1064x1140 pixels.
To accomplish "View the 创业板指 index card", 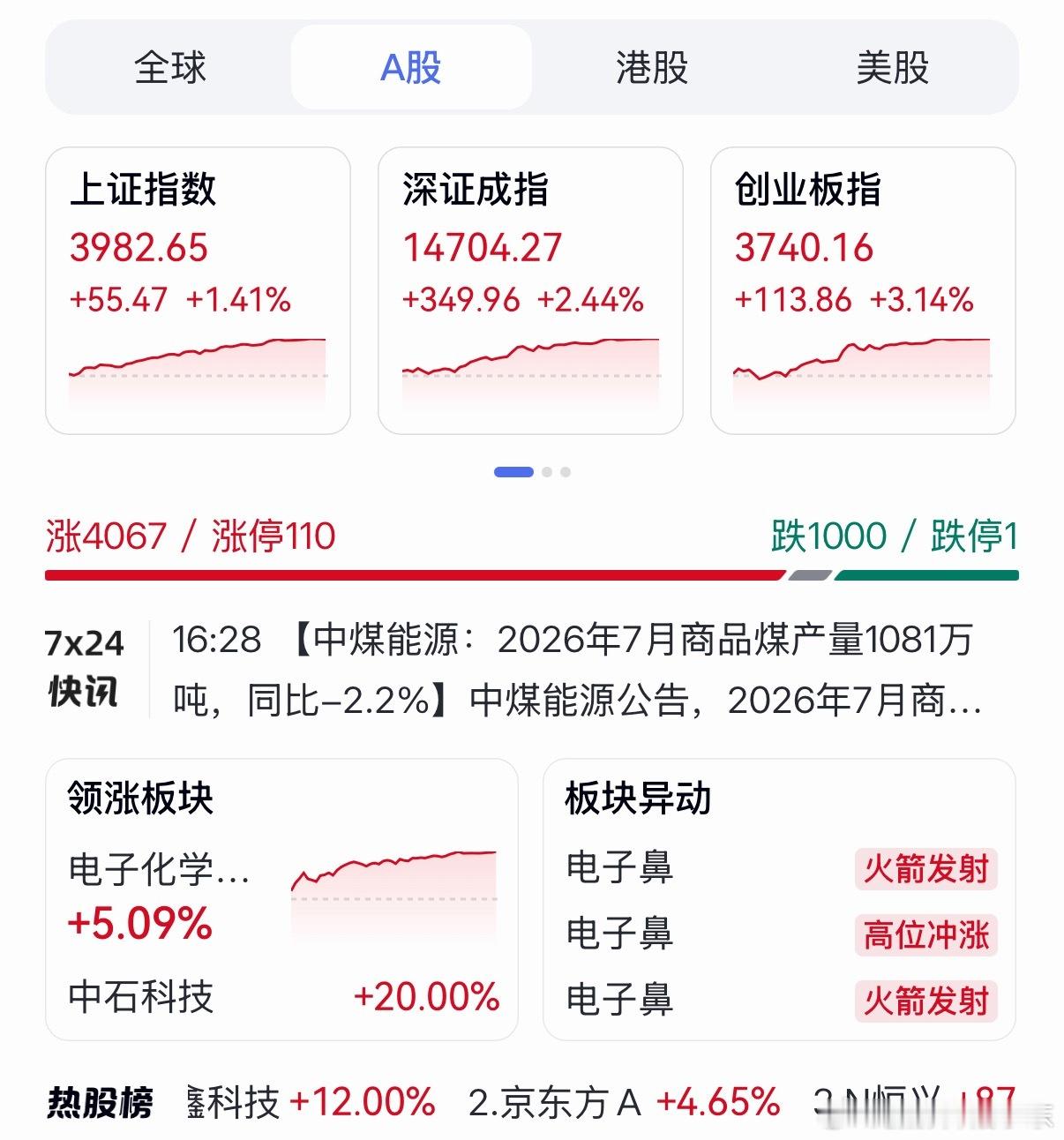I will [x=863, y=290].
